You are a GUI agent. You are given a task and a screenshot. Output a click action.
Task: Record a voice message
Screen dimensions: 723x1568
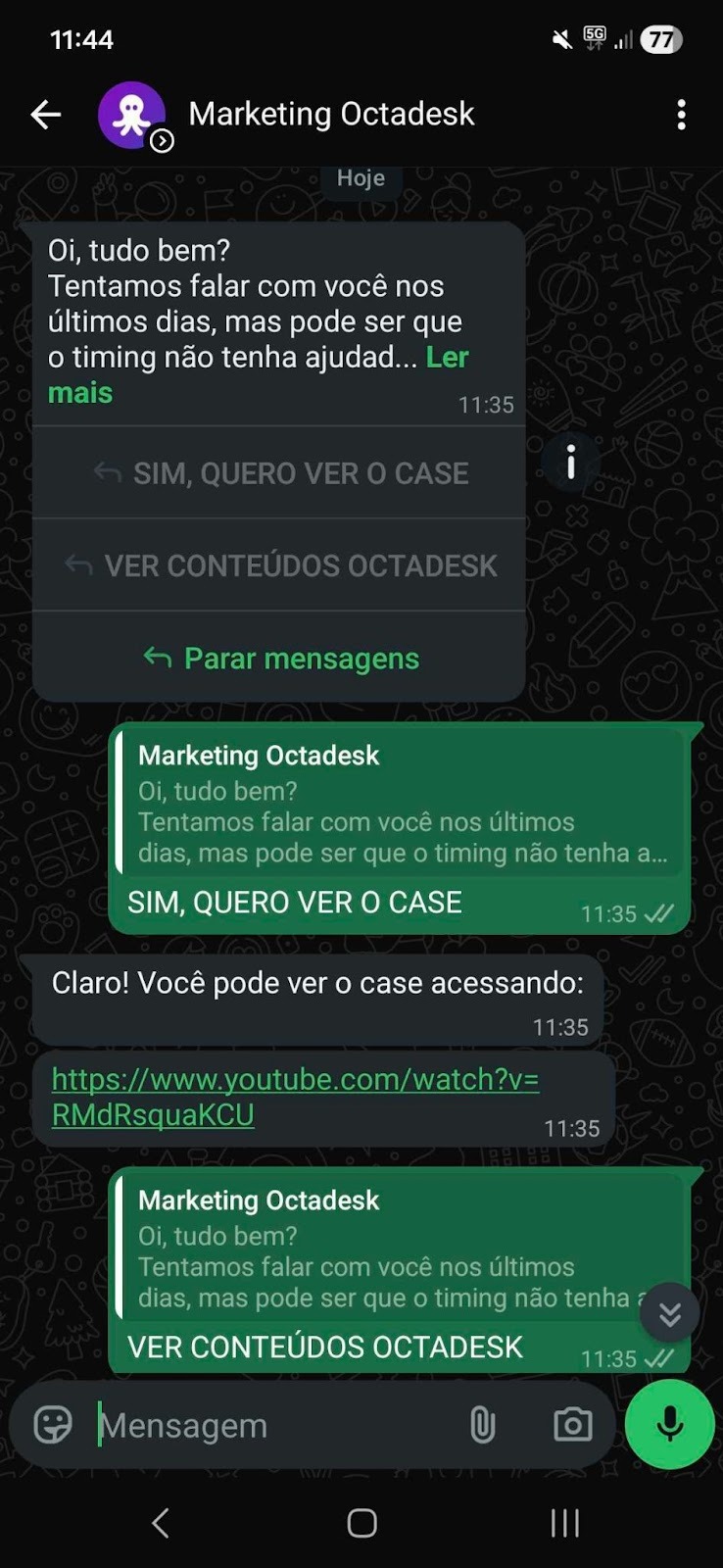(670, 1425)
